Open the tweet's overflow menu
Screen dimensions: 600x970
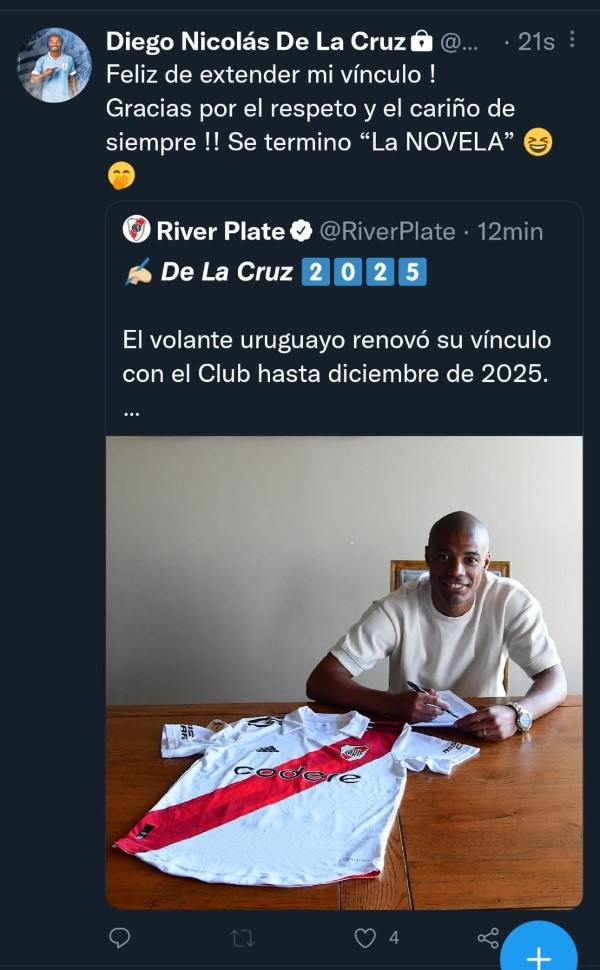pyautogui.click(x=572, y=40)
